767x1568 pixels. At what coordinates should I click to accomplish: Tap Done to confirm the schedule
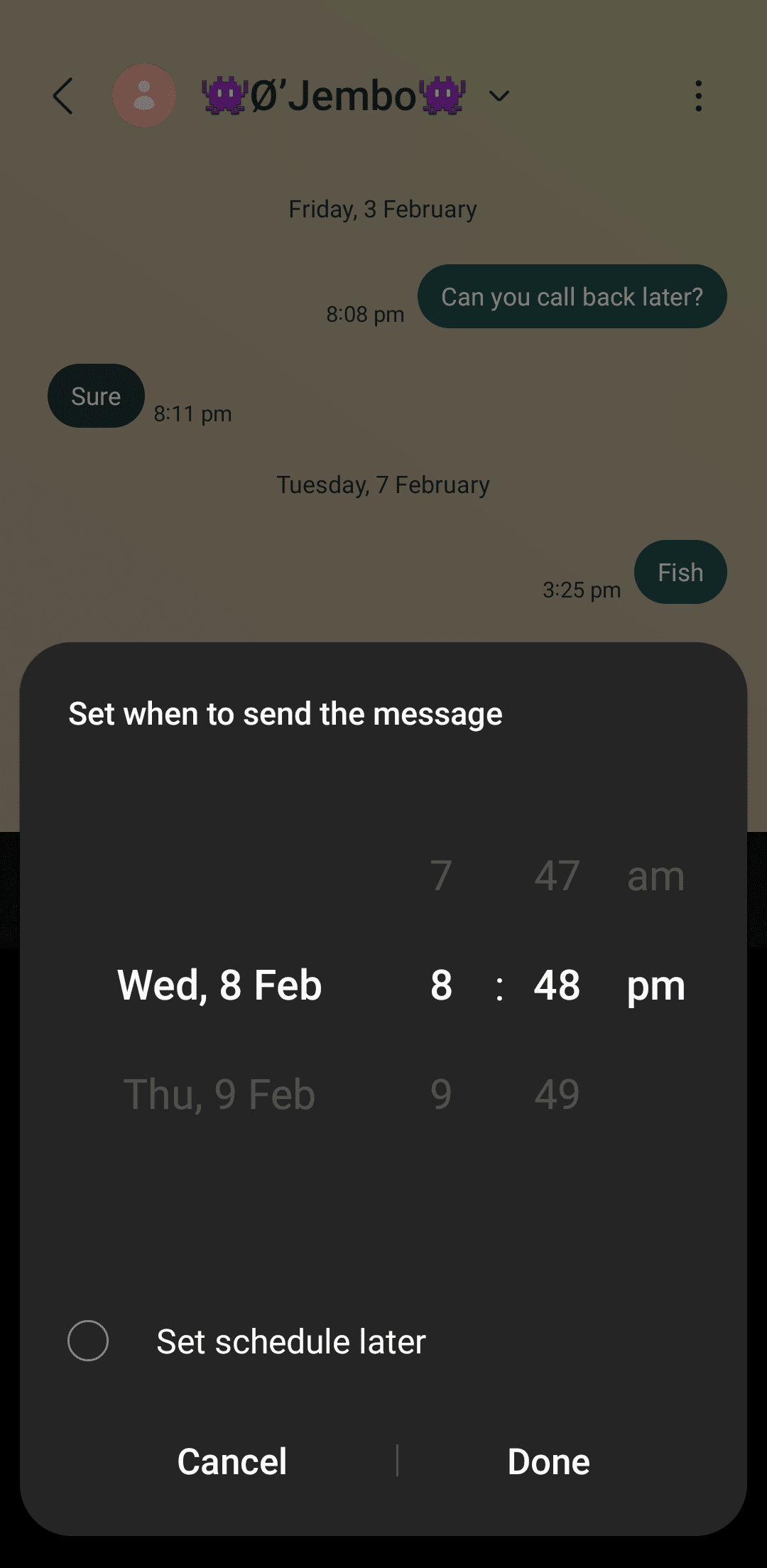(x=548, y=1461)
